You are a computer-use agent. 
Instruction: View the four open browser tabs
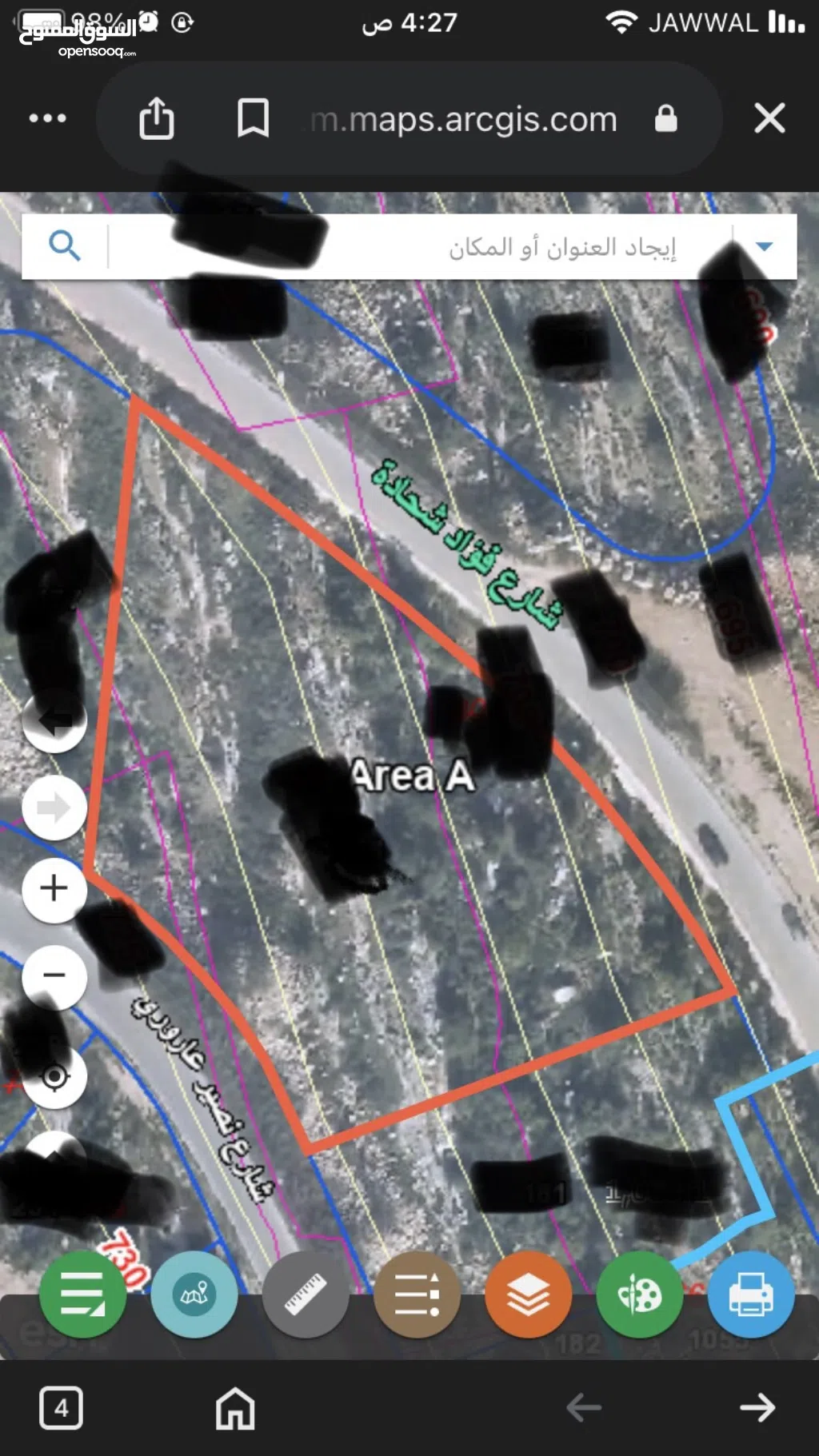62,1408
